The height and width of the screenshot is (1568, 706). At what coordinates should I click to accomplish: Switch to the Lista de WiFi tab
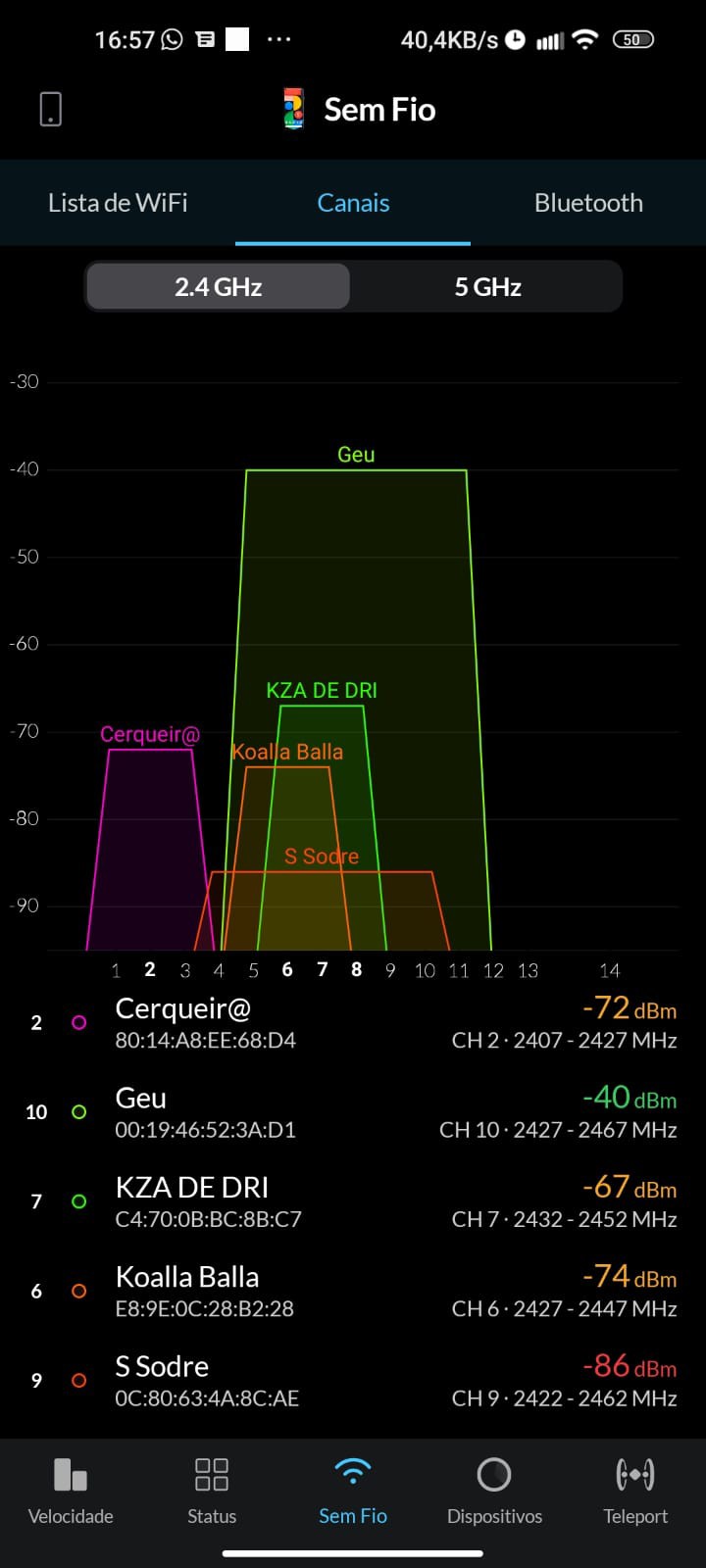[118, 203]
